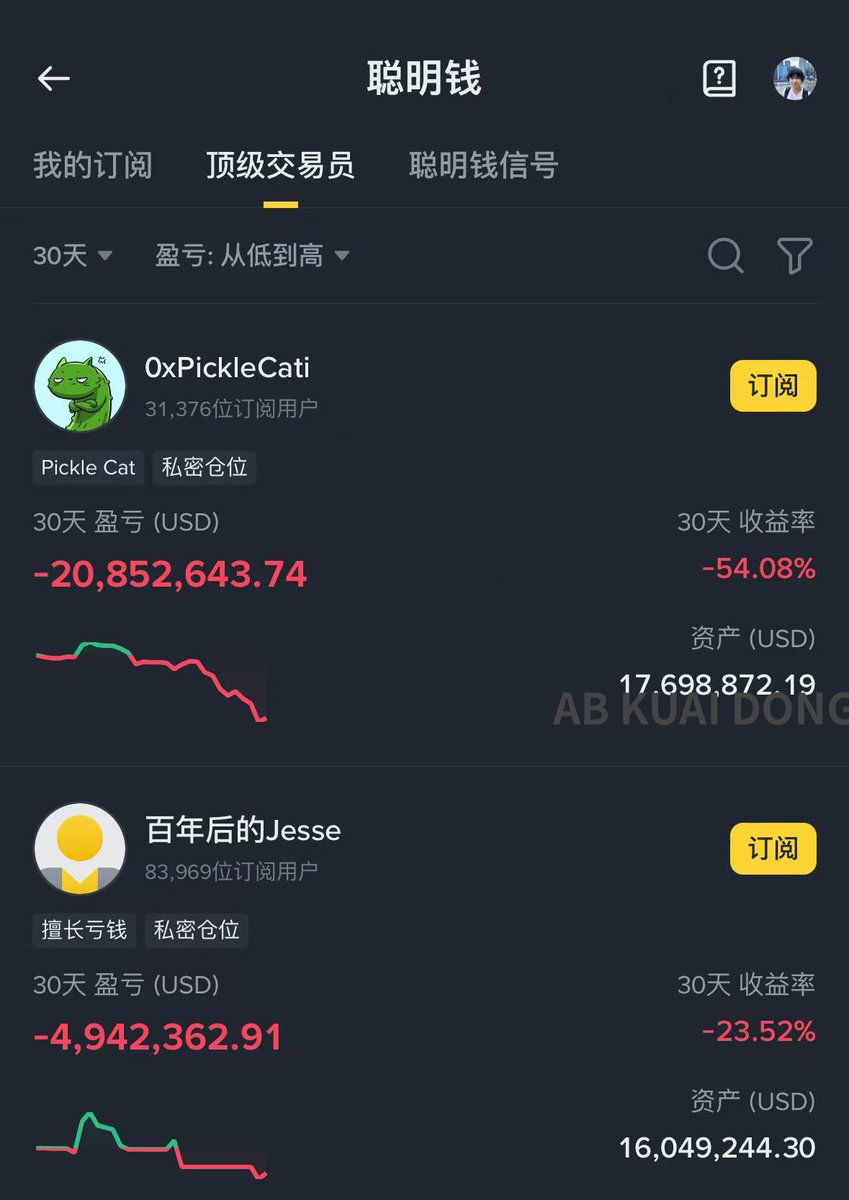The width and height of the screenshot is (849, 1200).
Task: Subscribe to 0xPickleCati with 订阅
Action: tap(773, 386)
